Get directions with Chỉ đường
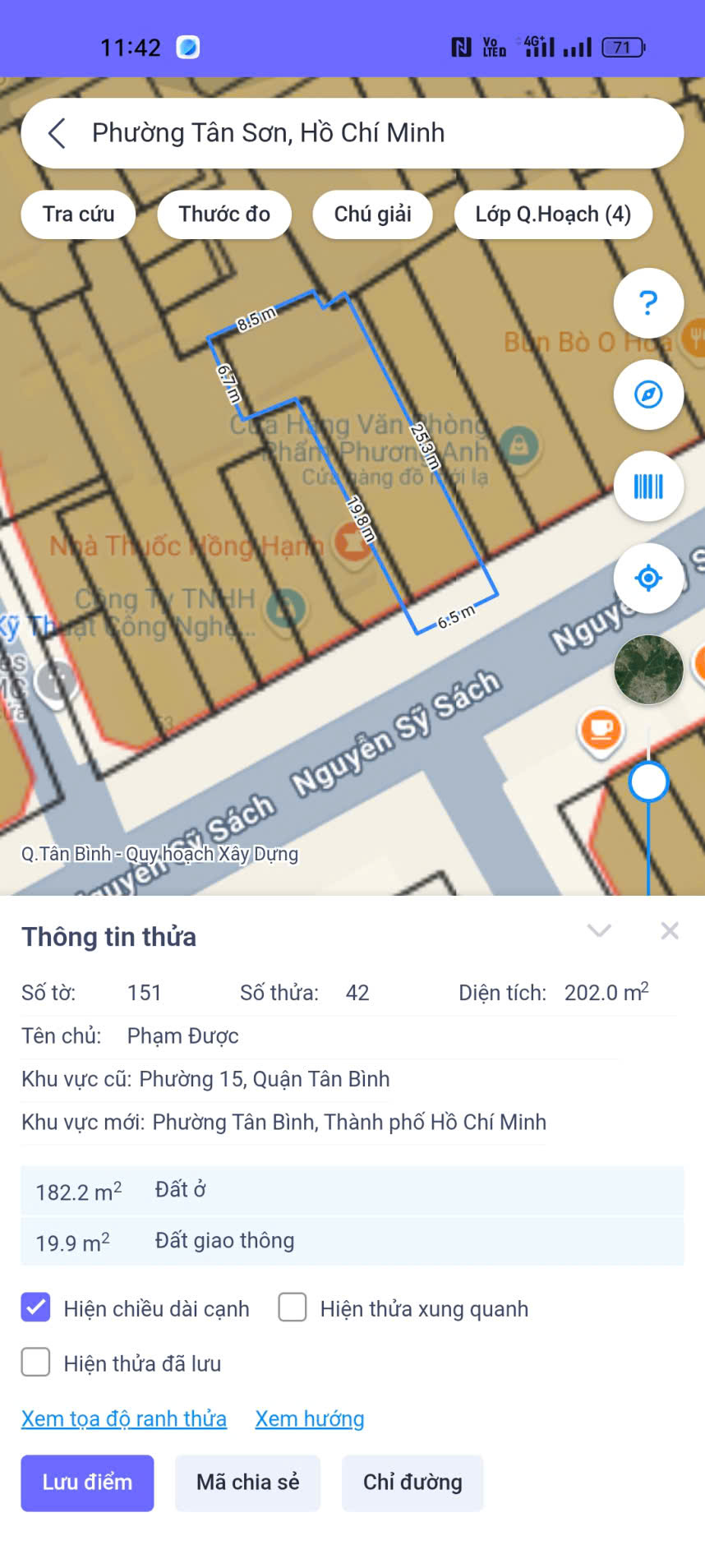 412,1483
